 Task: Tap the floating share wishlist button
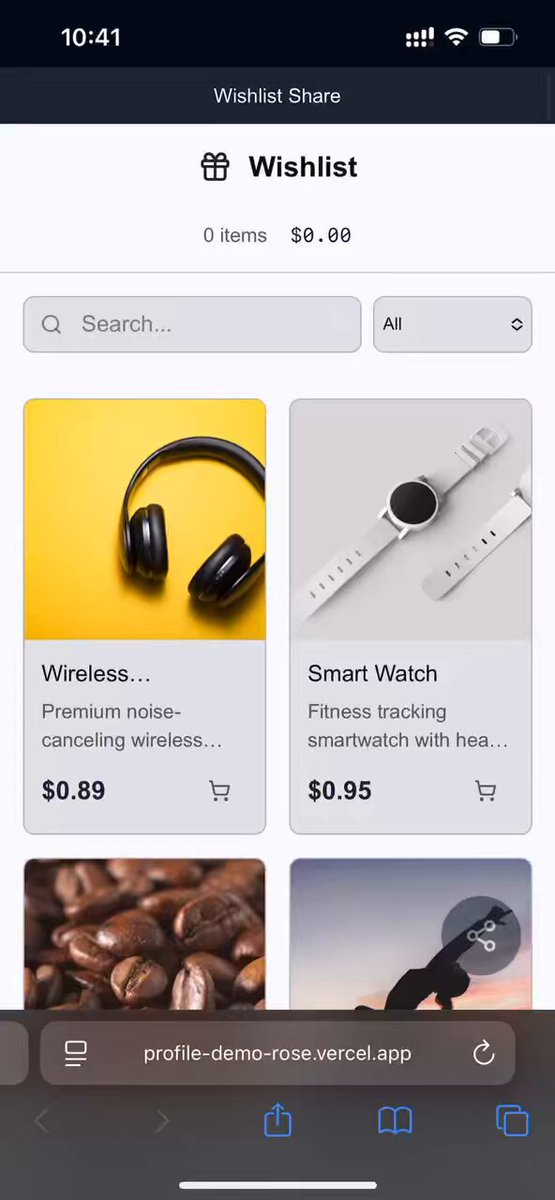pyautogui.click(x=481, y=936)
